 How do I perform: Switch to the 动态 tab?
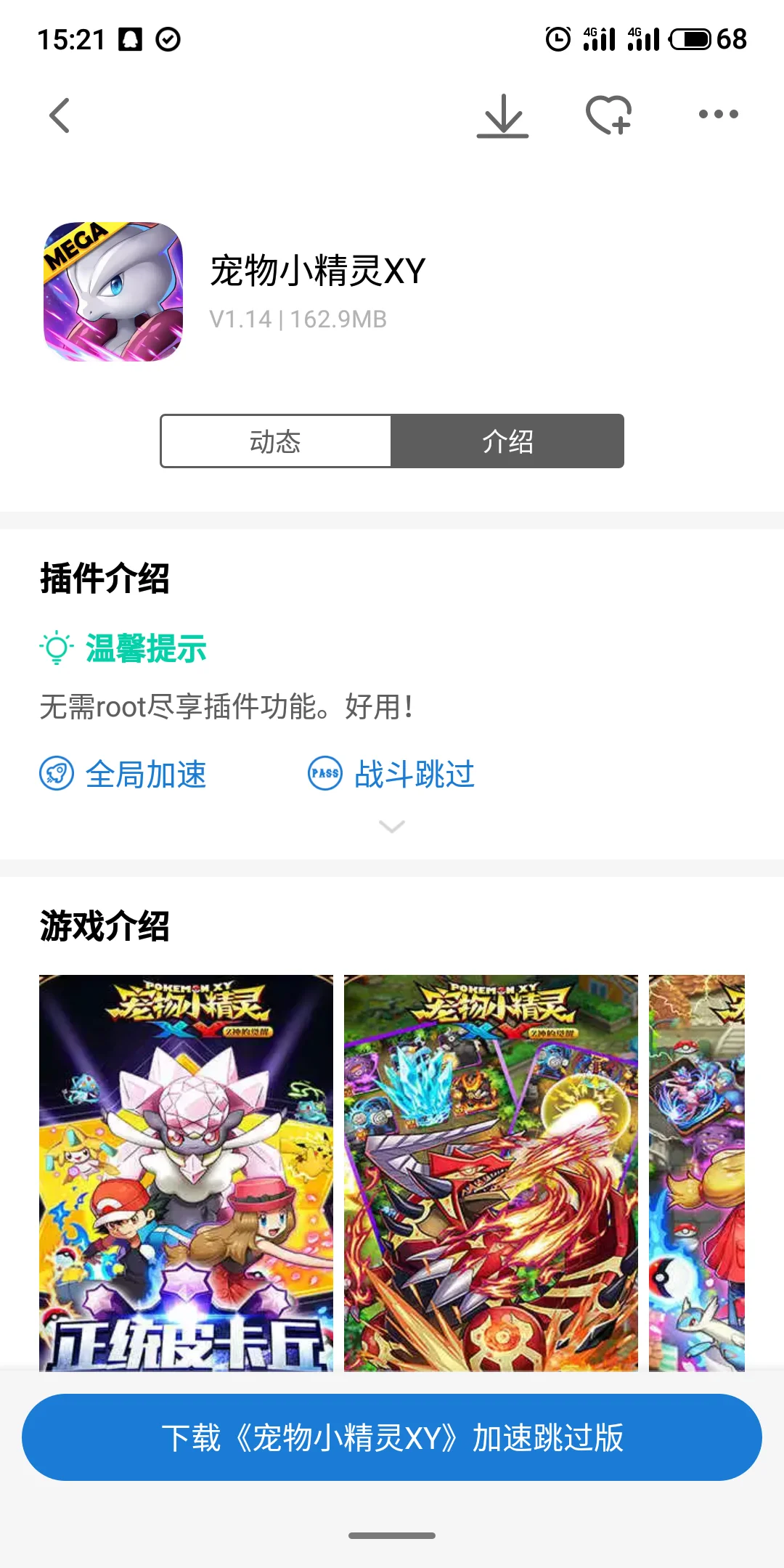click(276, 441)
